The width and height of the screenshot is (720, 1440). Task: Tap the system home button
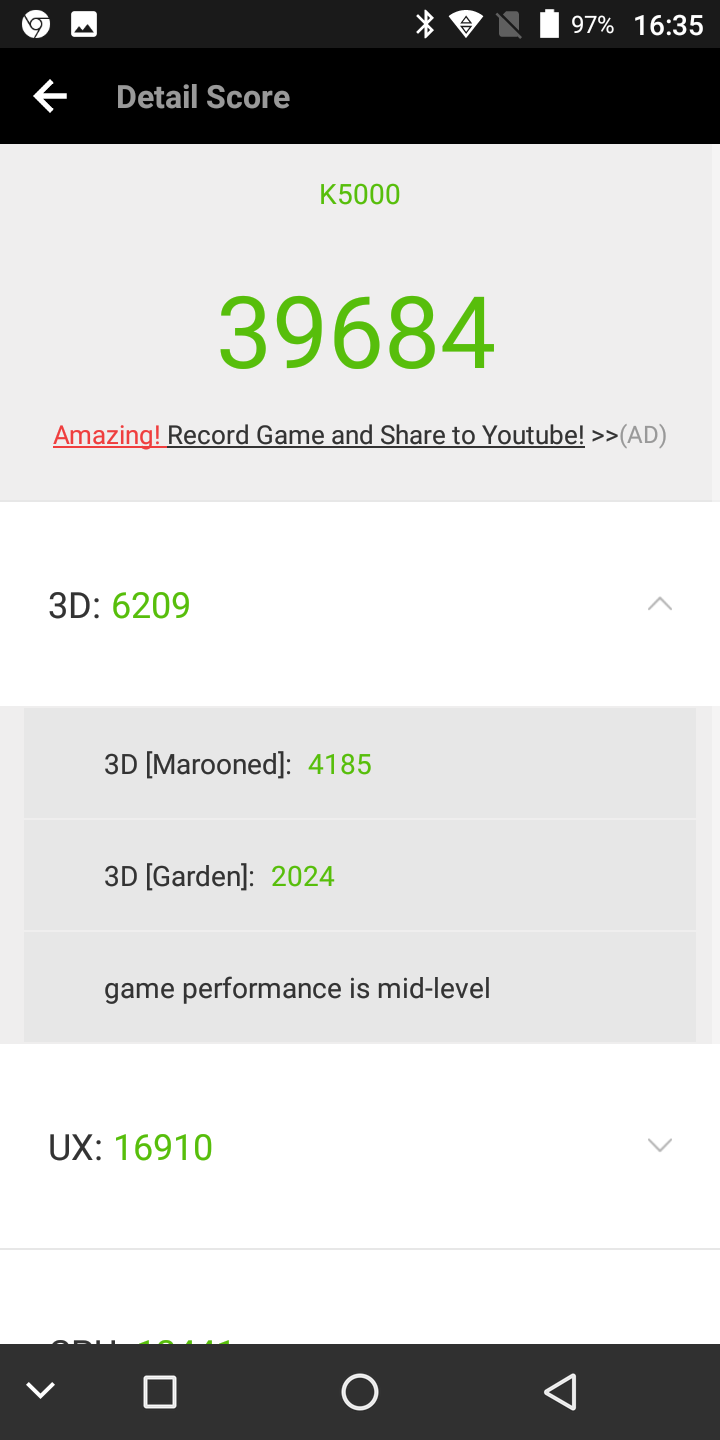pyautogui.click(x=360, y=1392)
